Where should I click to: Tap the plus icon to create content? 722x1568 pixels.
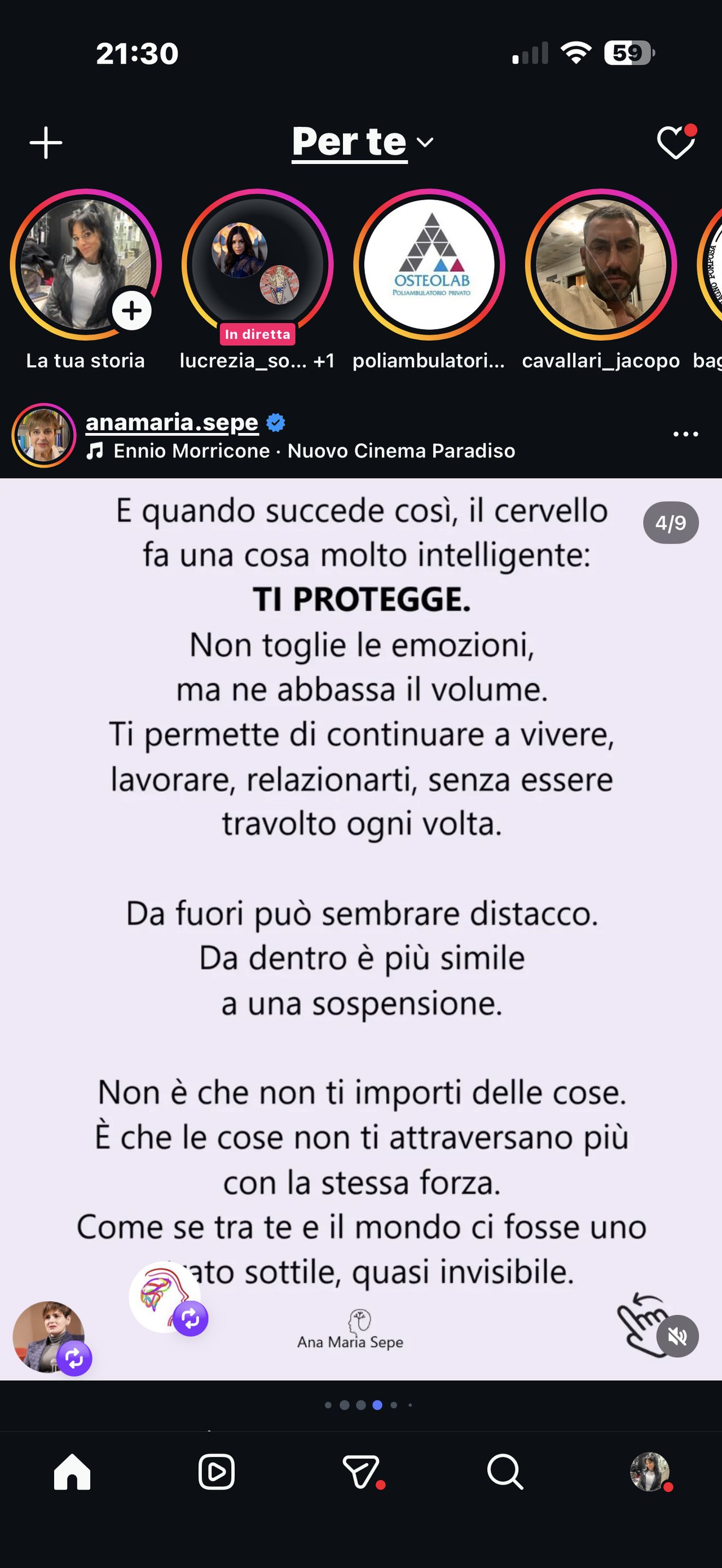[46, 143]
